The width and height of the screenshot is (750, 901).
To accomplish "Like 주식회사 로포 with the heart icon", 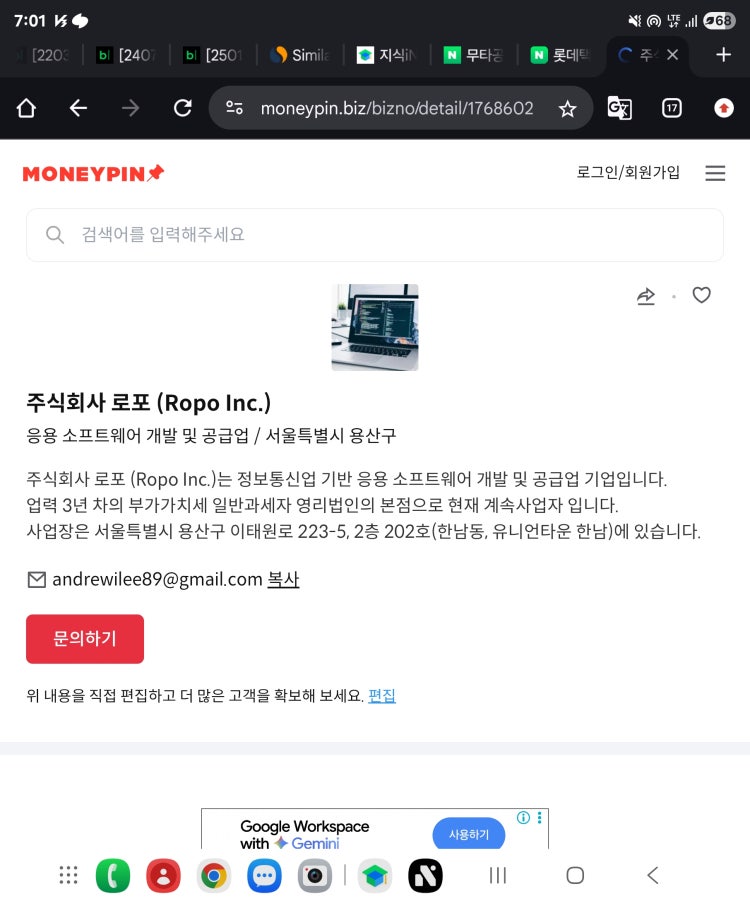I will point(702,295).
